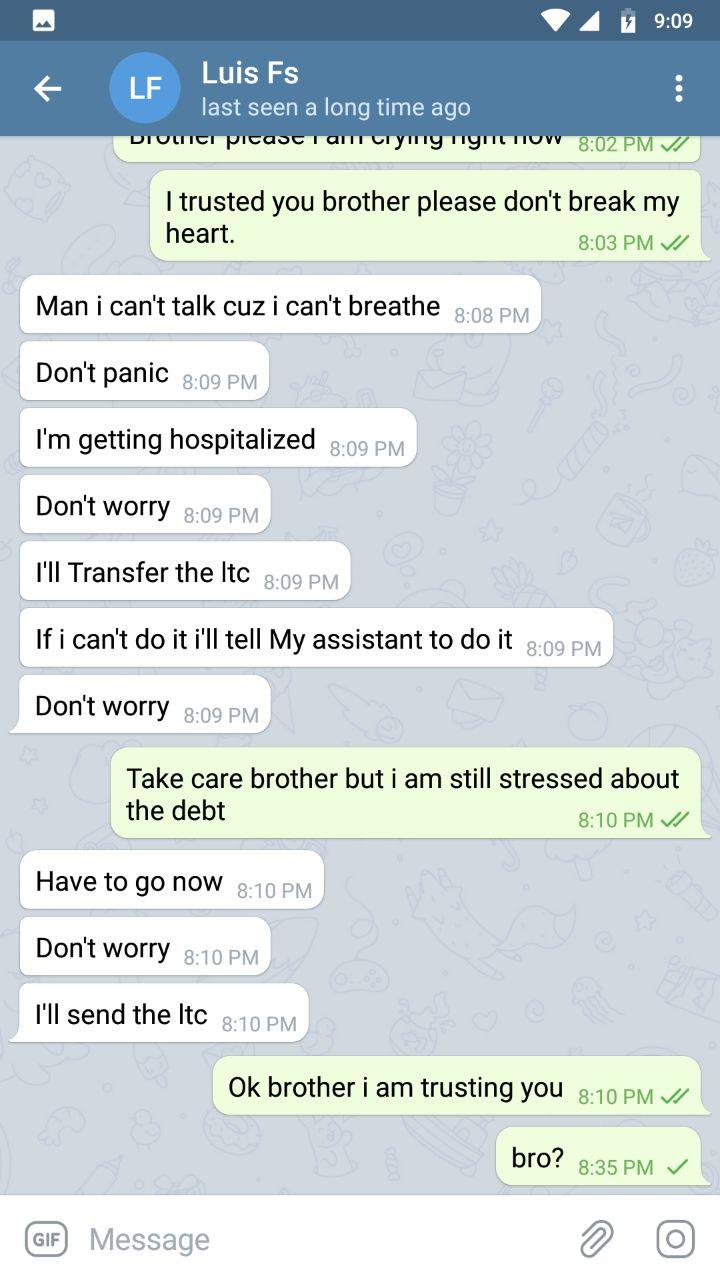Attach a file with the paperclip
Screen dimensions: 720x1280
(597, 1239)
